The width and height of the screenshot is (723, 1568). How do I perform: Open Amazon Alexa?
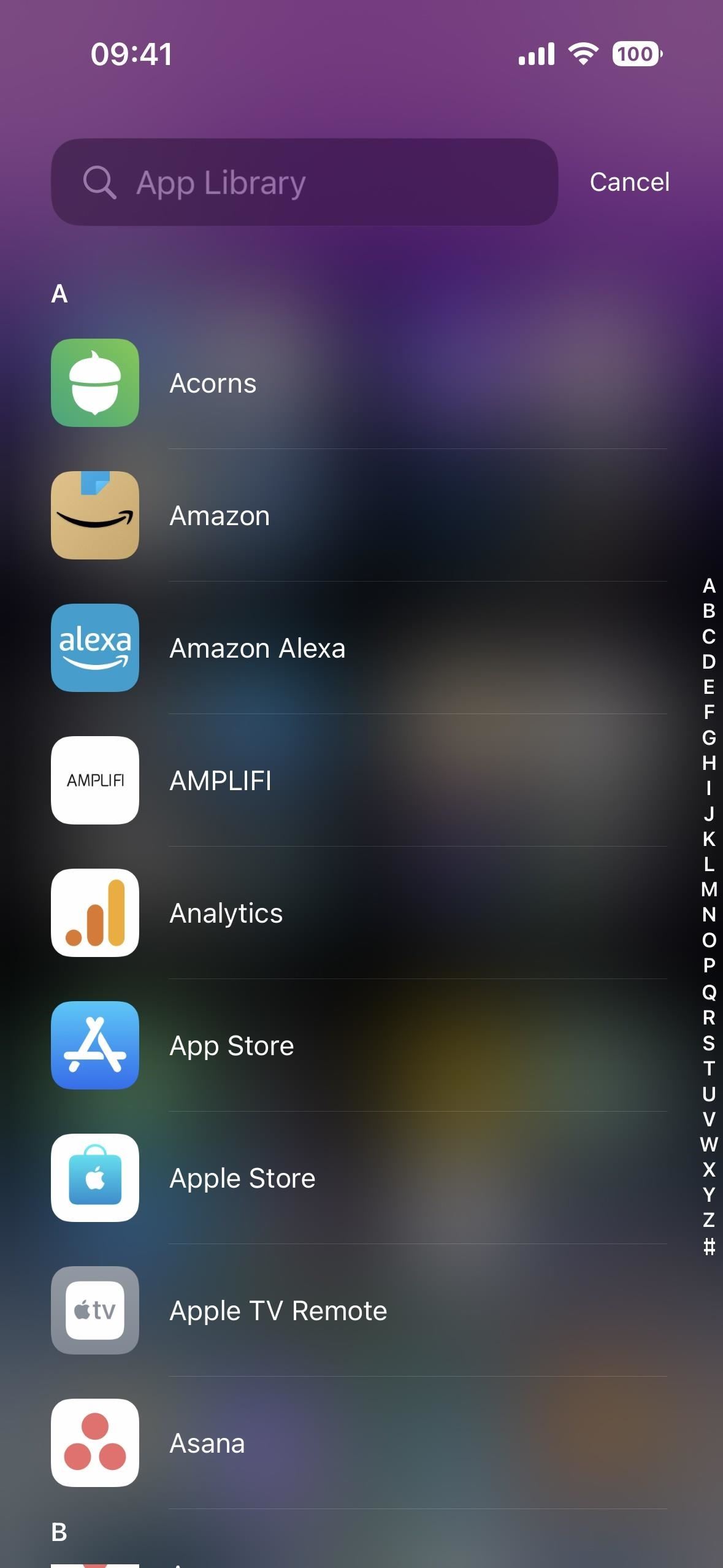(359, 648)
